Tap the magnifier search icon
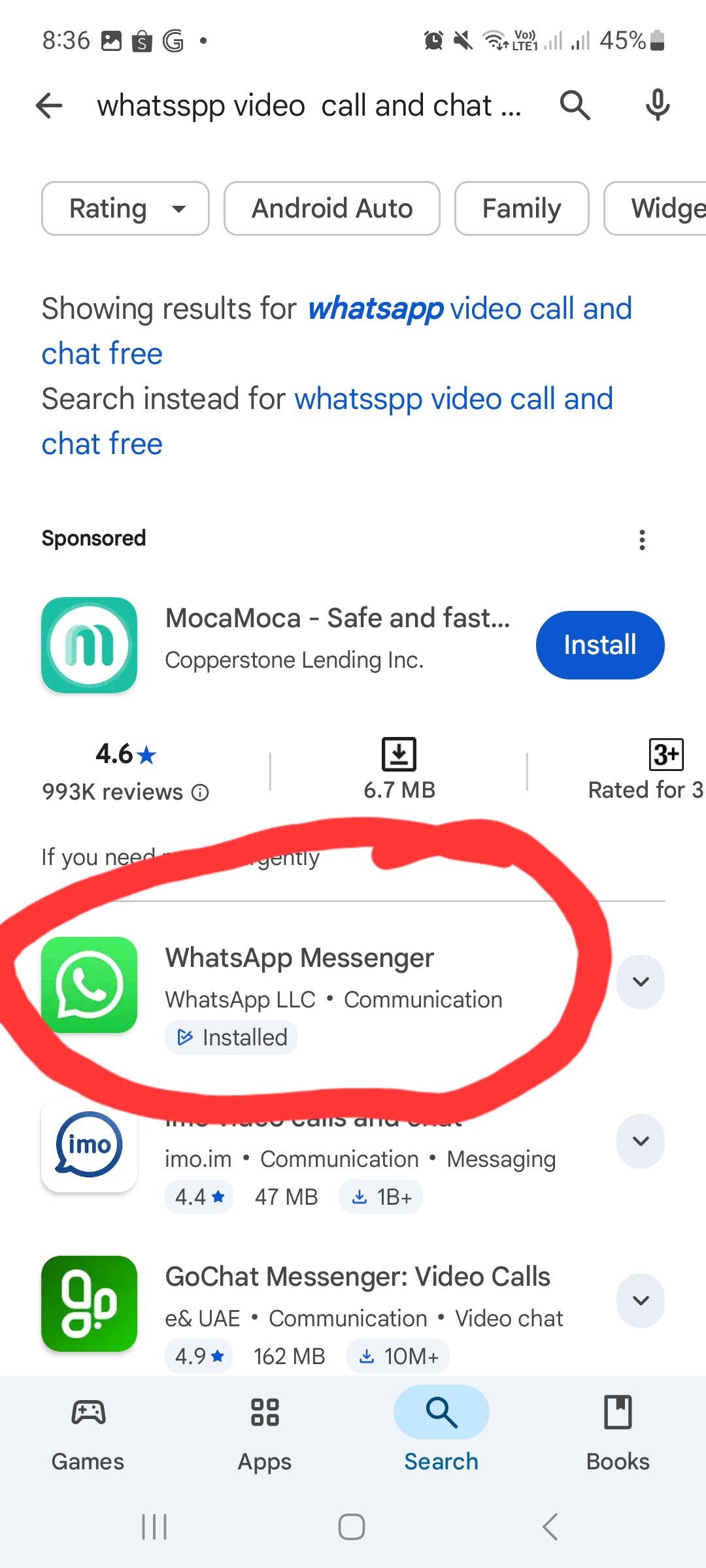This screenshot has width=706, height=1568. tap(575, 105)
